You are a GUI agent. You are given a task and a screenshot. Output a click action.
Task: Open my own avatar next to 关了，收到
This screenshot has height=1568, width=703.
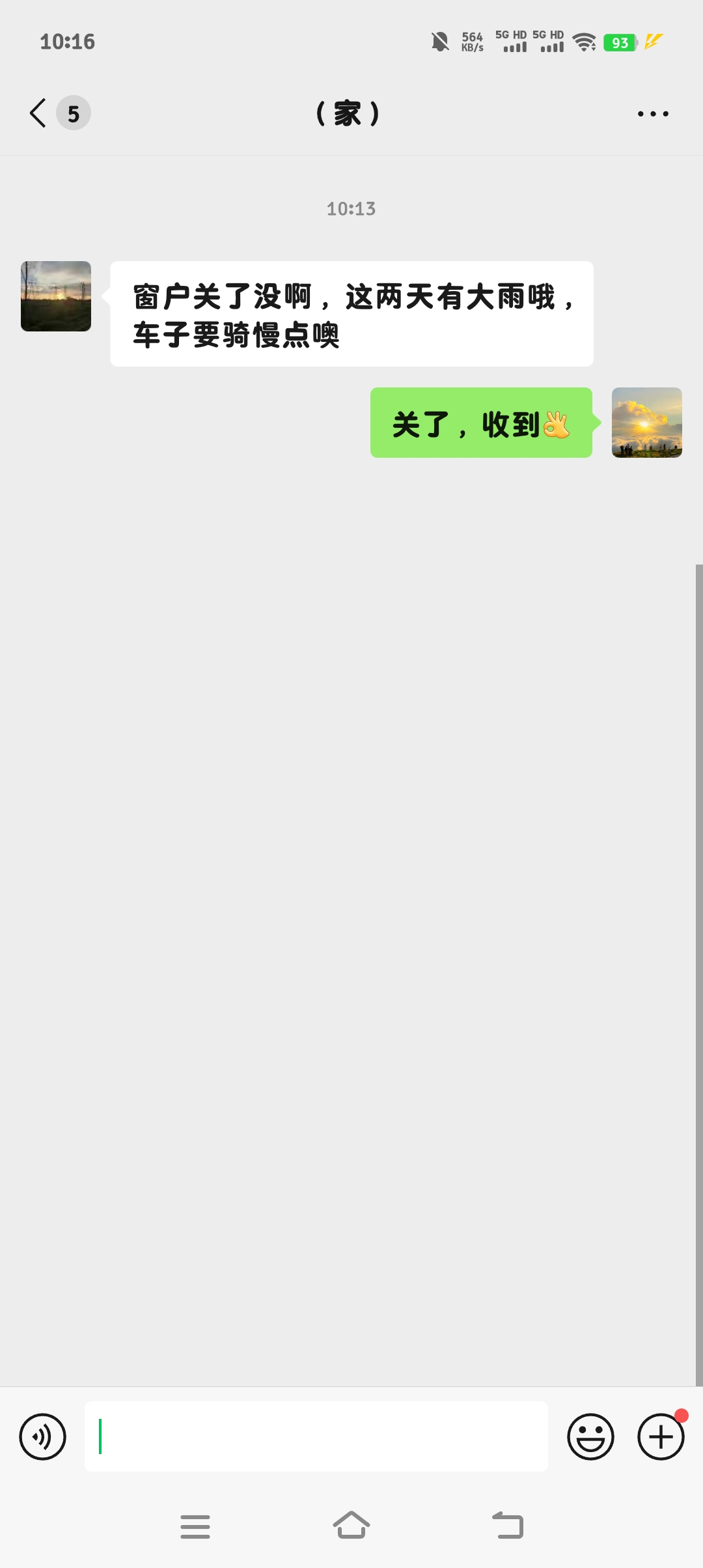646,423
